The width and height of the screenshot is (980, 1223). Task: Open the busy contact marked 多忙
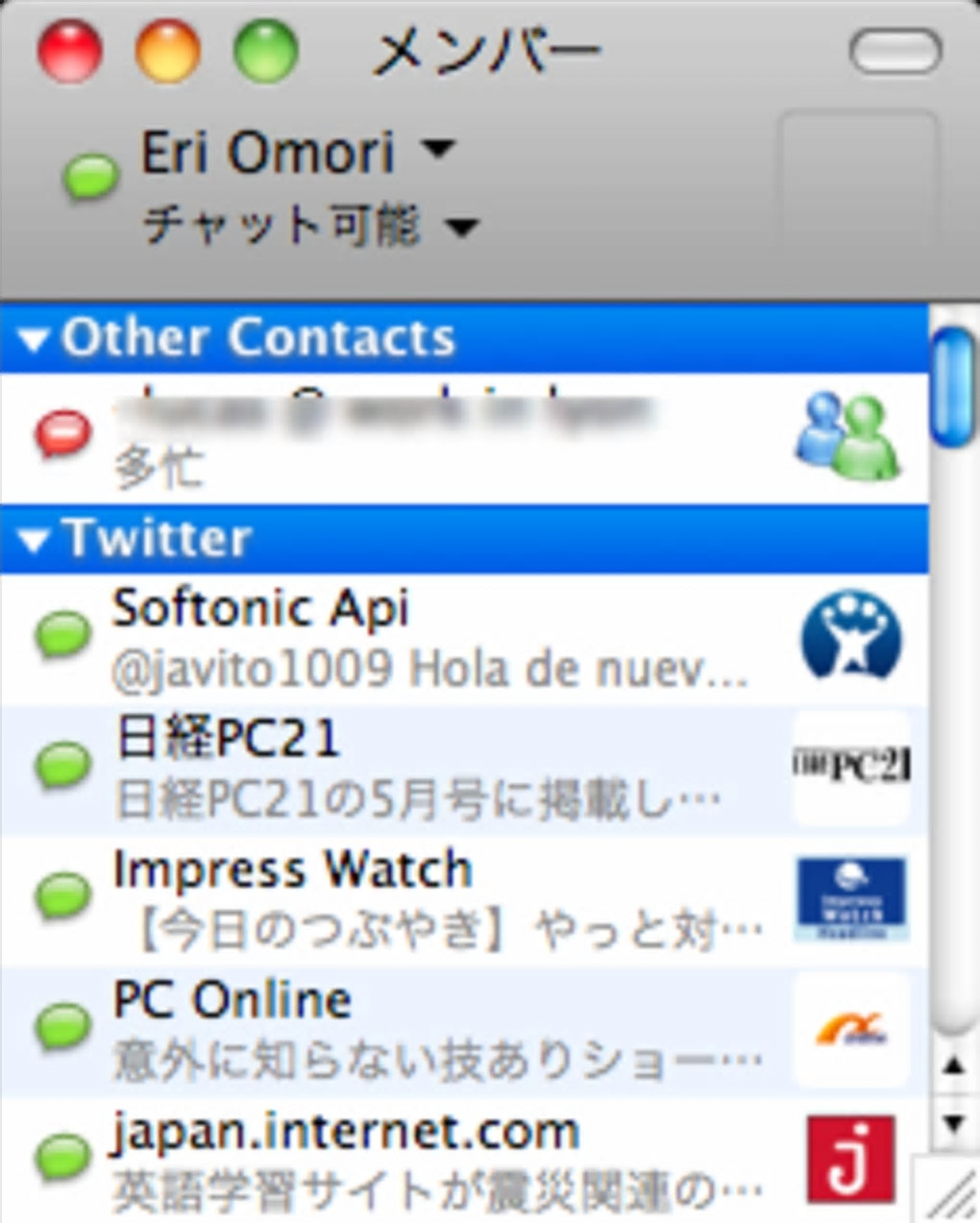pos(384,440)
